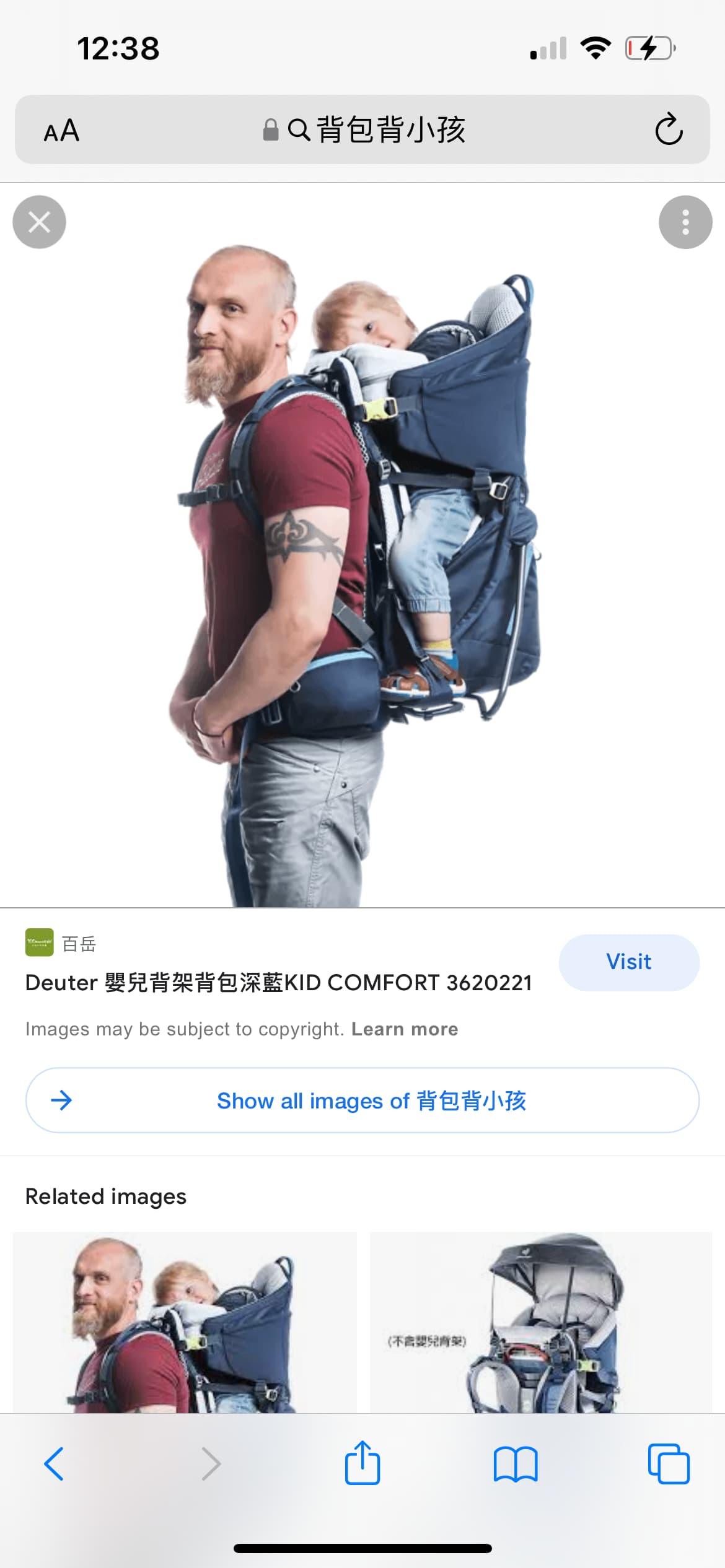Open the three-dot overflow menu

pyautogui.click(x=685, y=222)
